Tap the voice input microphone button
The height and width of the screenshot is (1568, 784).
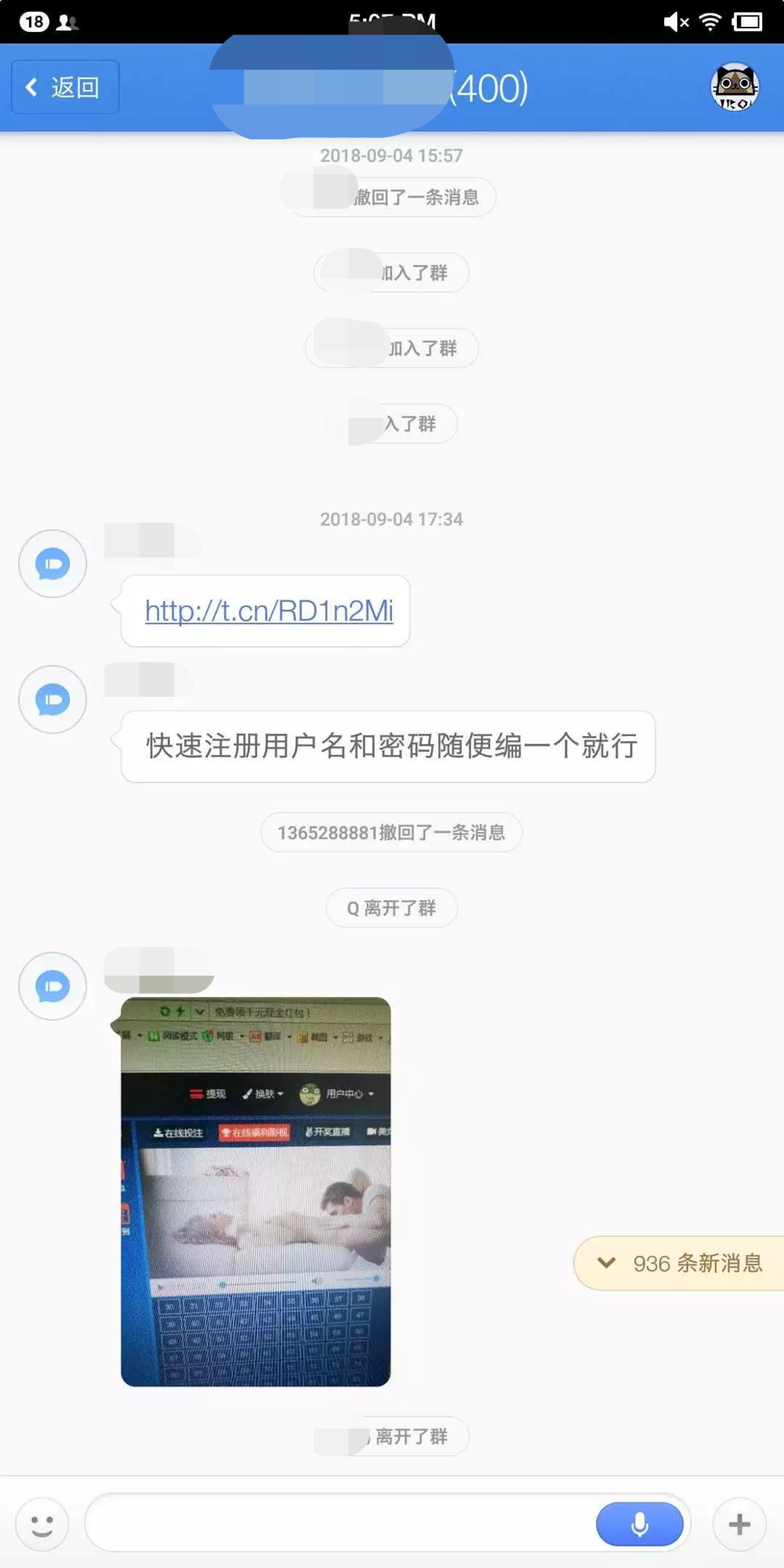(x=639, y=1524)
